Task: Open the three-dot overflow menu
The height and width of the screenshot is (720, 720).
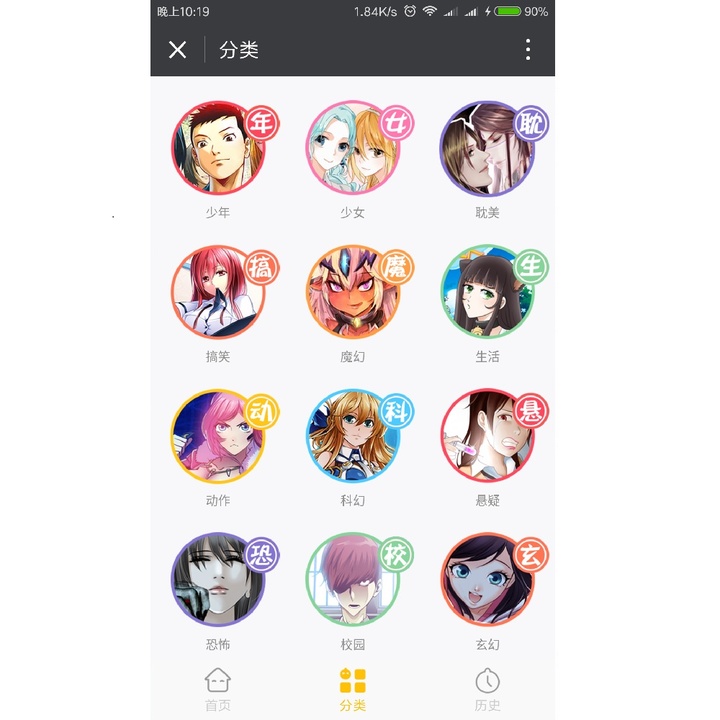Action: (x=528, y=50)
